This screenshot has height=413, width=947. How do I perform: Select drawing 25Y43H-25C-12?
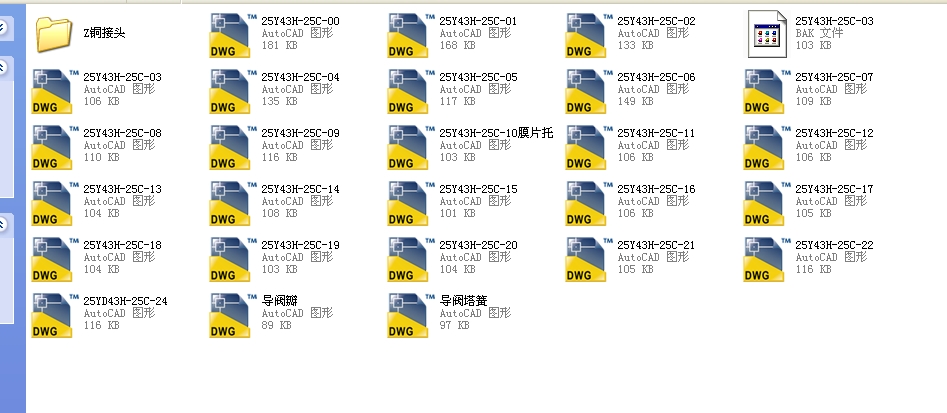tap(764, 147)
